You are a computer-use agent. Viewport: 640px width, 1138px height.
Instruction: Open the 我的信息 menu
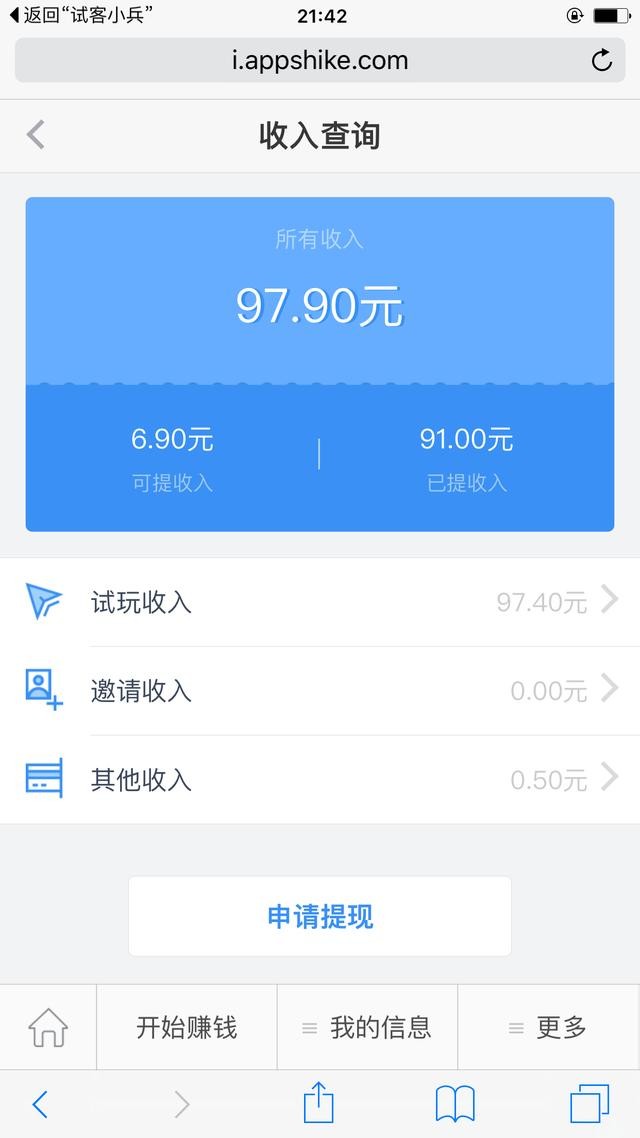[x=367, y=1027]
